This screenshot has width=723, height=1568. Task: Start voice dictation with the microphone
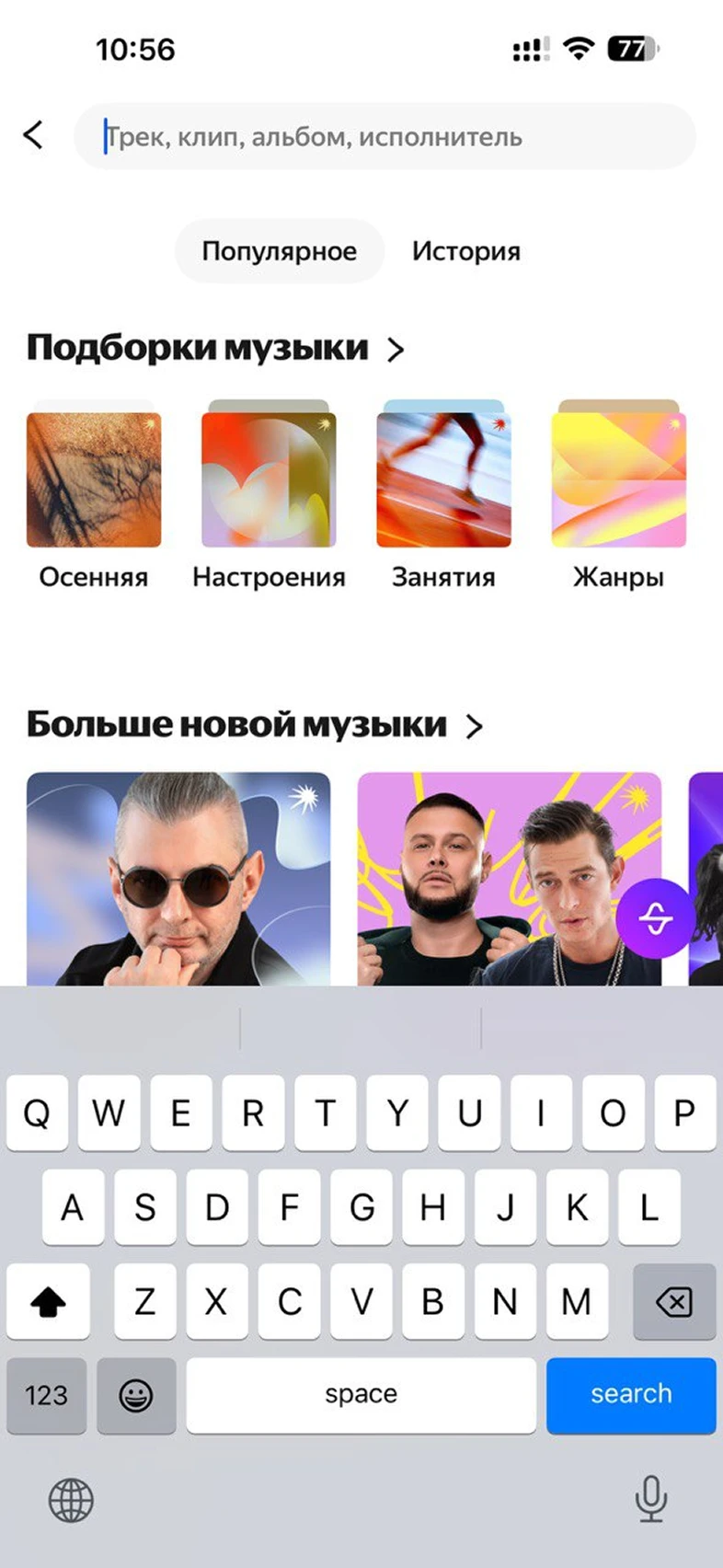pyautogui.click(x=650, y=1498)
